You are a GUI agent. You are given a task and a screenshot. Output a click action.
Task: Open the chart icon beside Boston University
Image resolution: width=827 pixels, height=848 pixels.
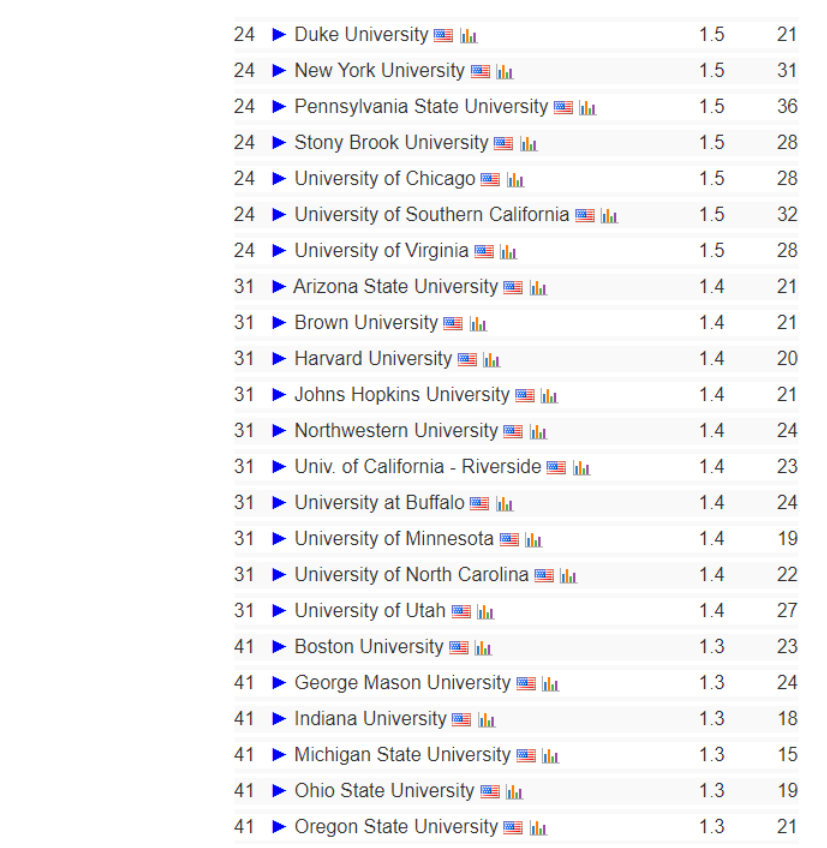point(483,648)
